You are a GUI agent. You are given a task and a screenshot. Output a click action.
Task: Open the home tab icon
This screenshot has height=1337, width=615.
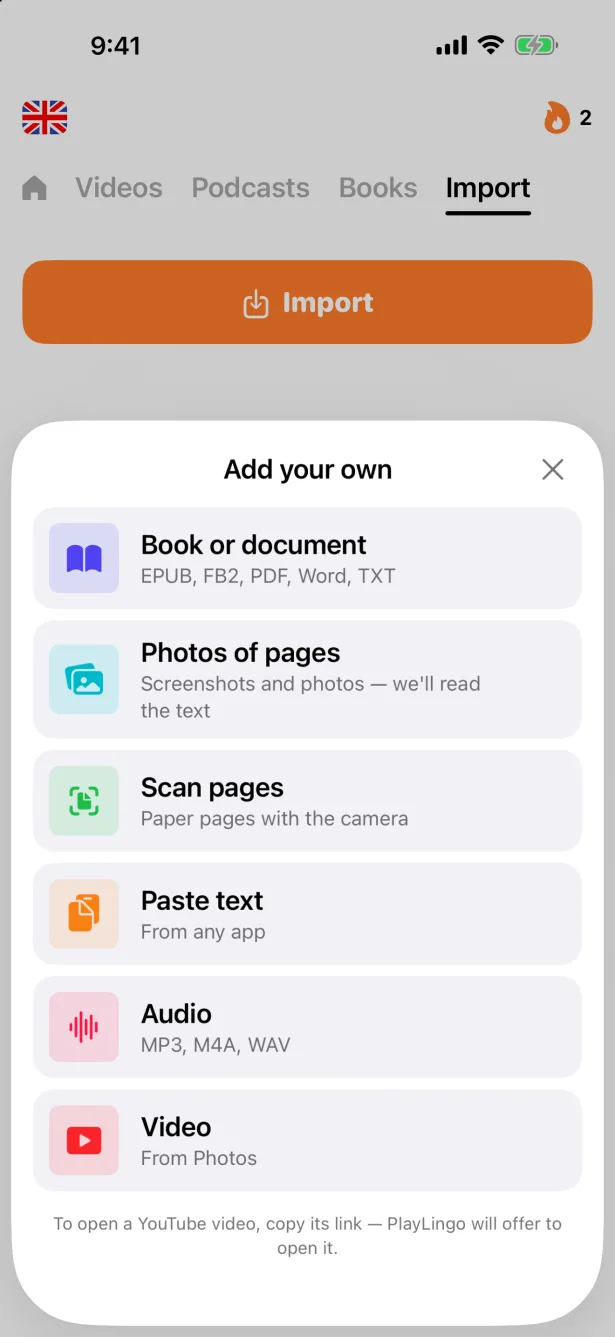point(35,188)
